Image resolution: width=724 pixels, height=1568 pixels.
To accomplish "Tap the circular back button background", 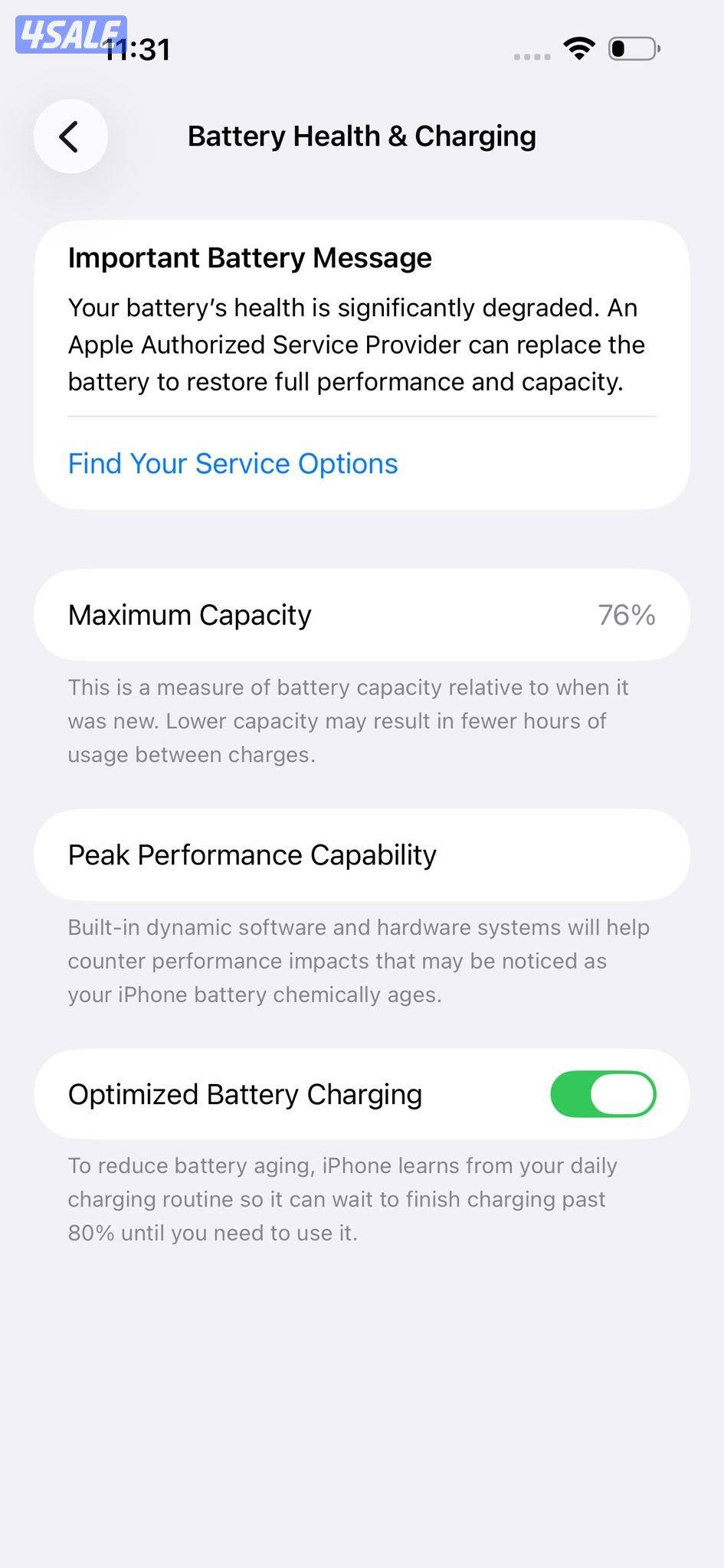I will pyautogui.click(x=70, y=136).
